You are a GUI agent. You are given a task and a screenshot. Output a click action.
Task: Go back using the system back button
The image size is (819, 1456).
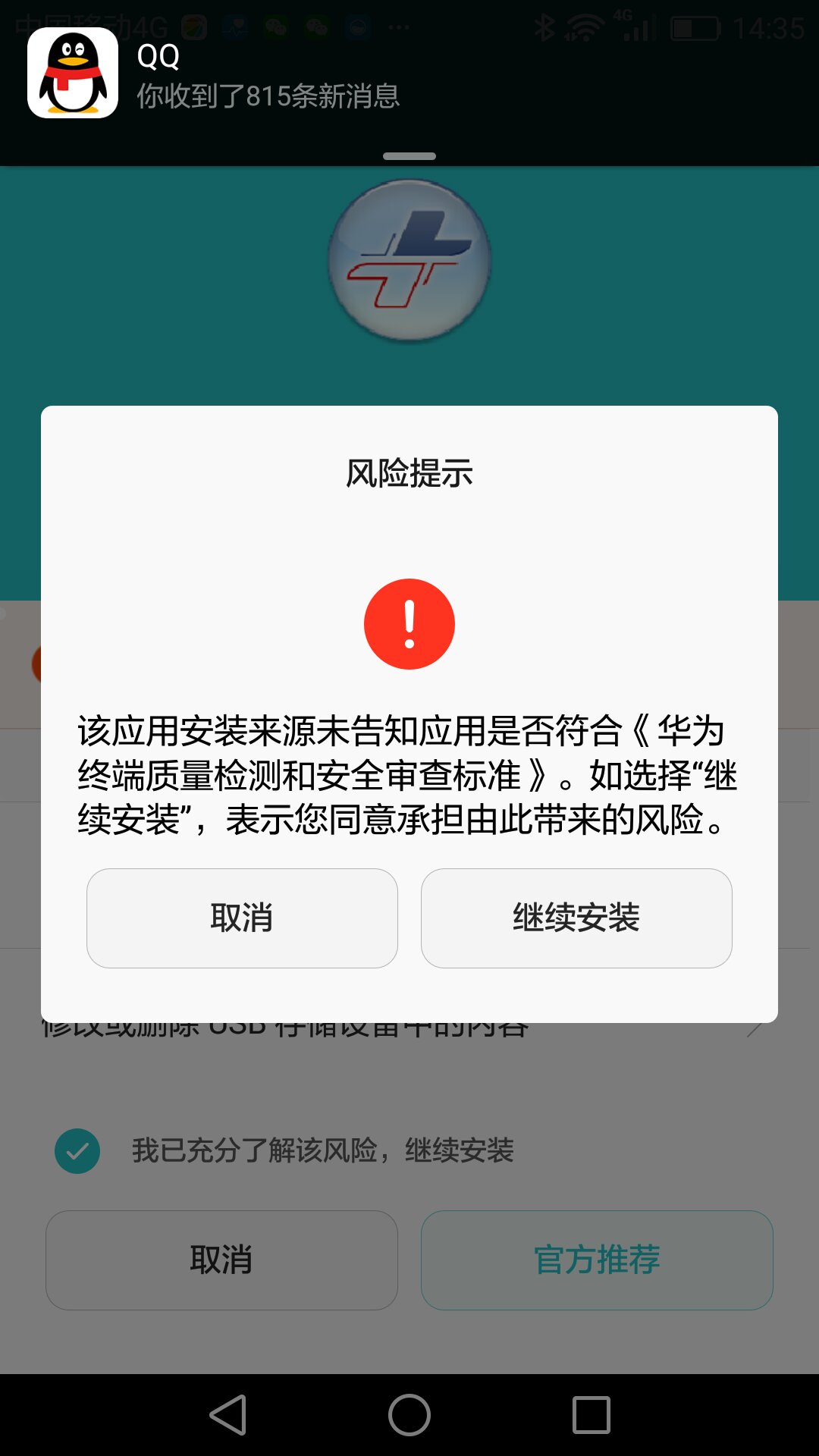click(x=228, y=1415)
